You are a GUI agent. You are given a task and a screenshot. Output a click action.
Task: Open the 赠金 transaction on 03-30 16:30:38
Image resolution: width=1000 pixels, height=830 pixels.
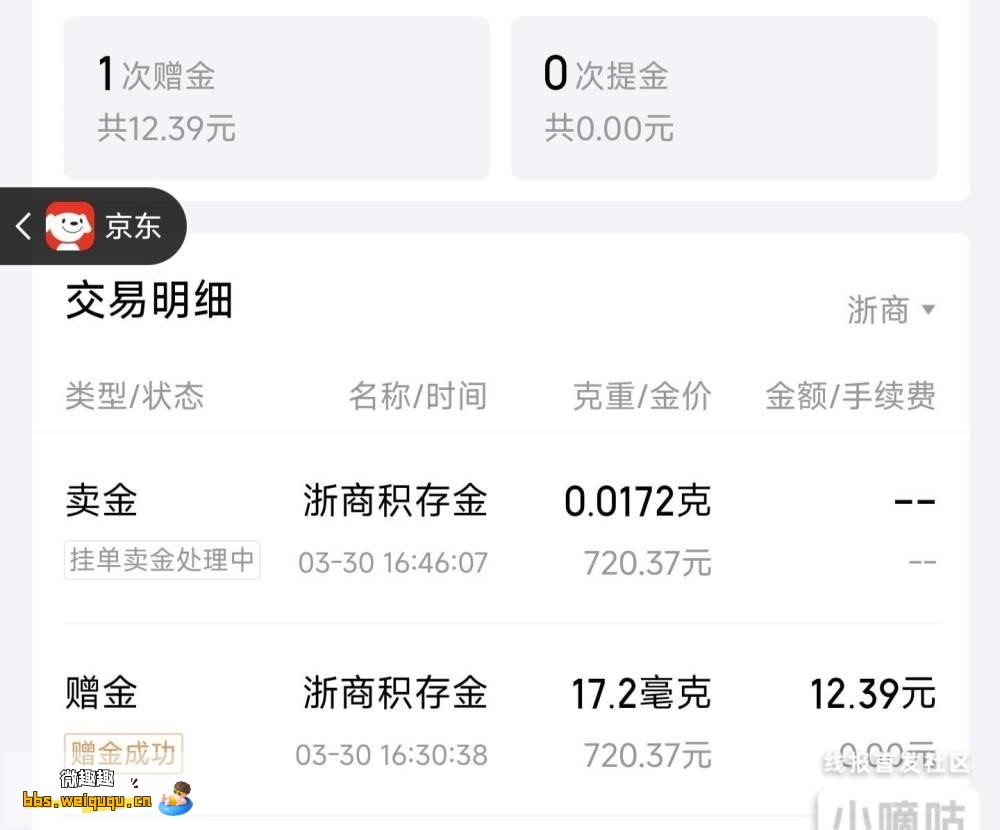[500, 720]
